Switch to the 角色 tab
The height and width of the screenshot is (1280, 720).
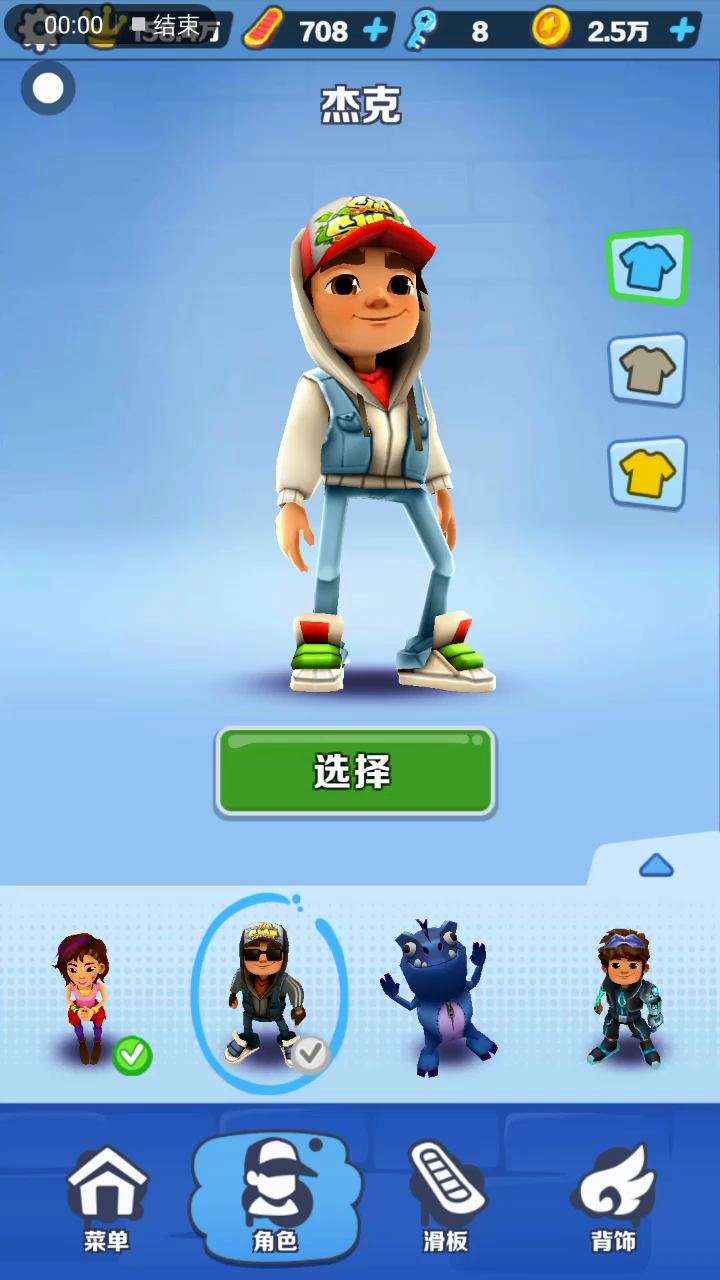(275, 1198)
